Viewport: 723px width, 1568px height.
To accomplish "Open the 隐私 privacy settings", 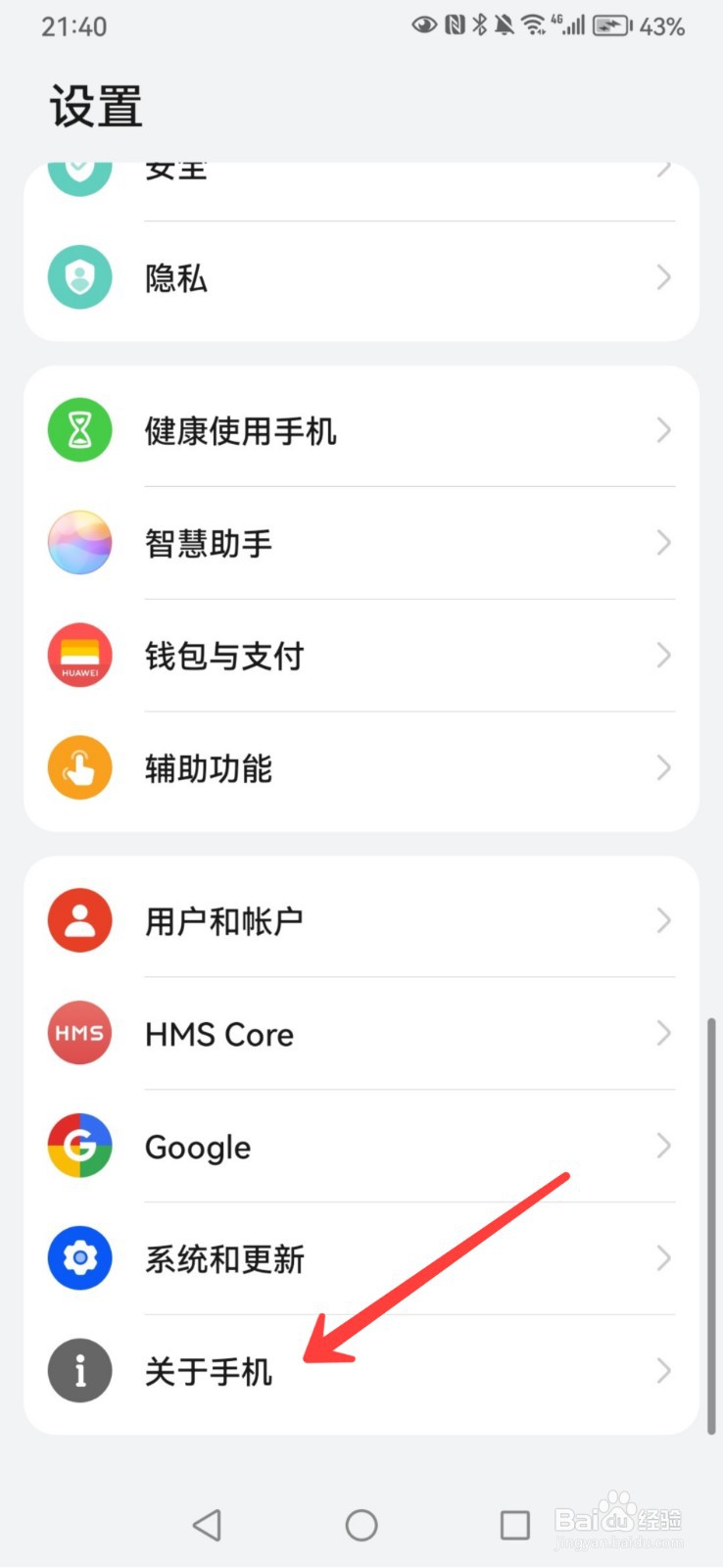I will [361, 278].
